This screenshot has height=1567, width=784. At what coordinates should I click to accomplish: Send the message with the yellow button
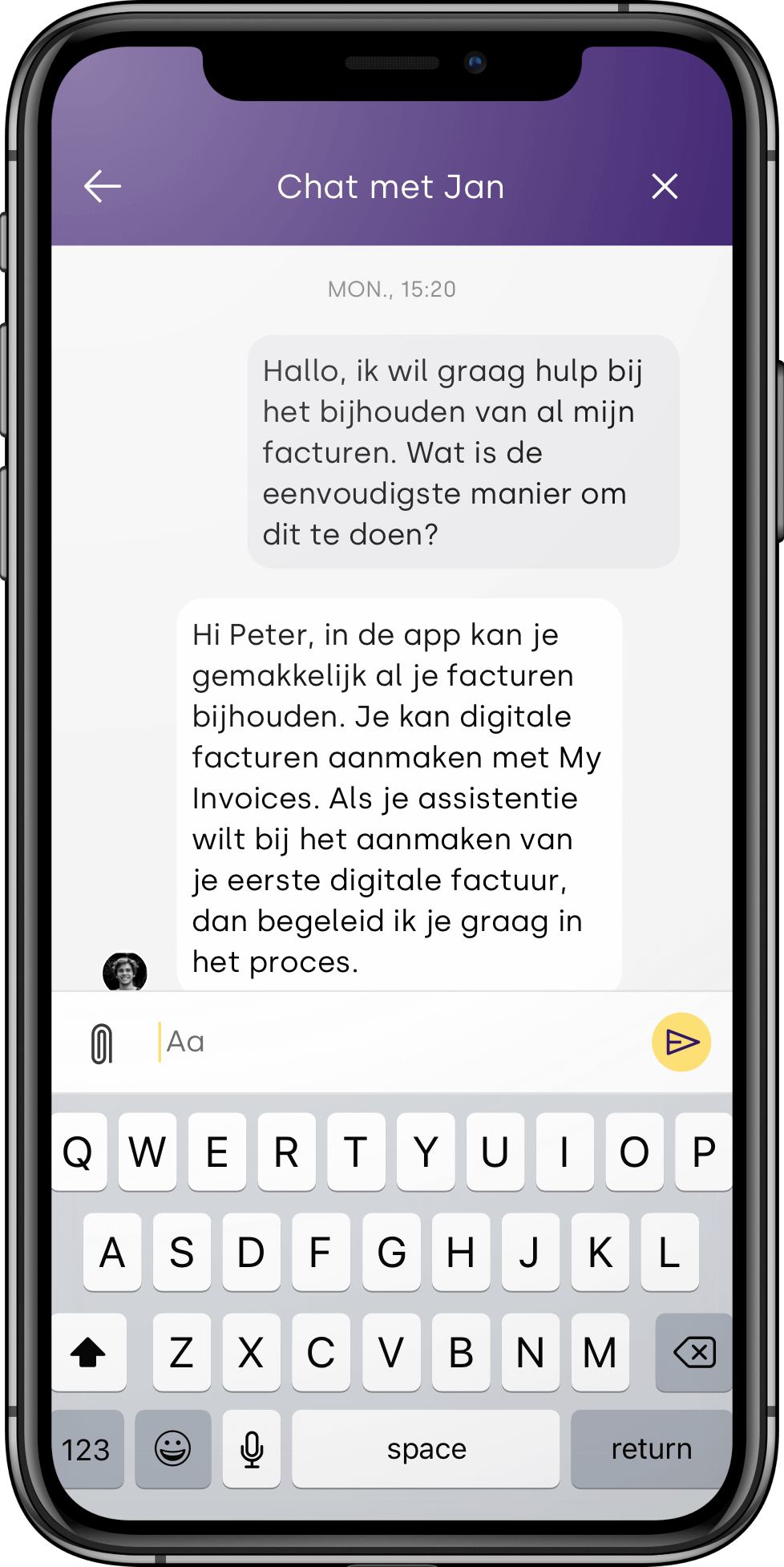(681, 1042)
